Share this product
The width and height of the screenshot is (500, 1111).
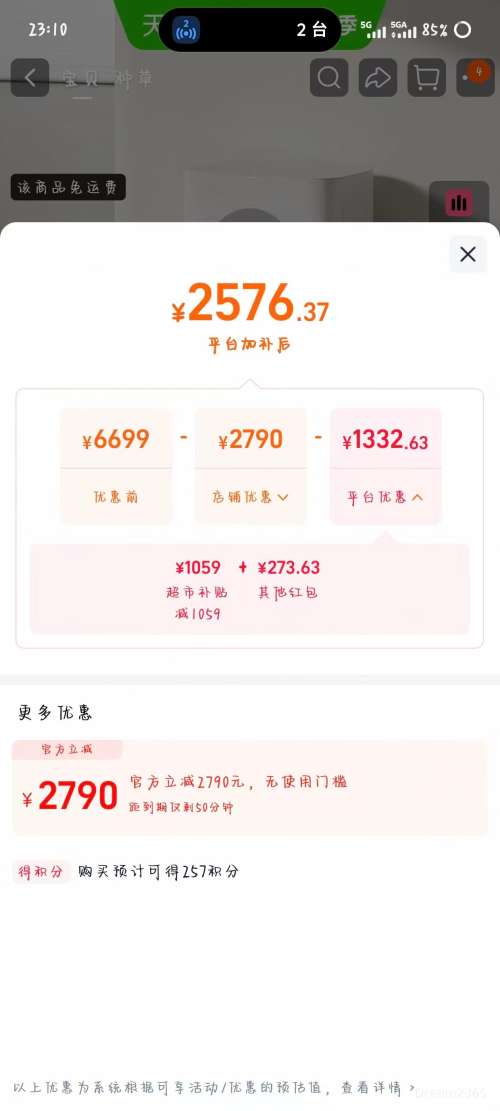coord(377,78)
